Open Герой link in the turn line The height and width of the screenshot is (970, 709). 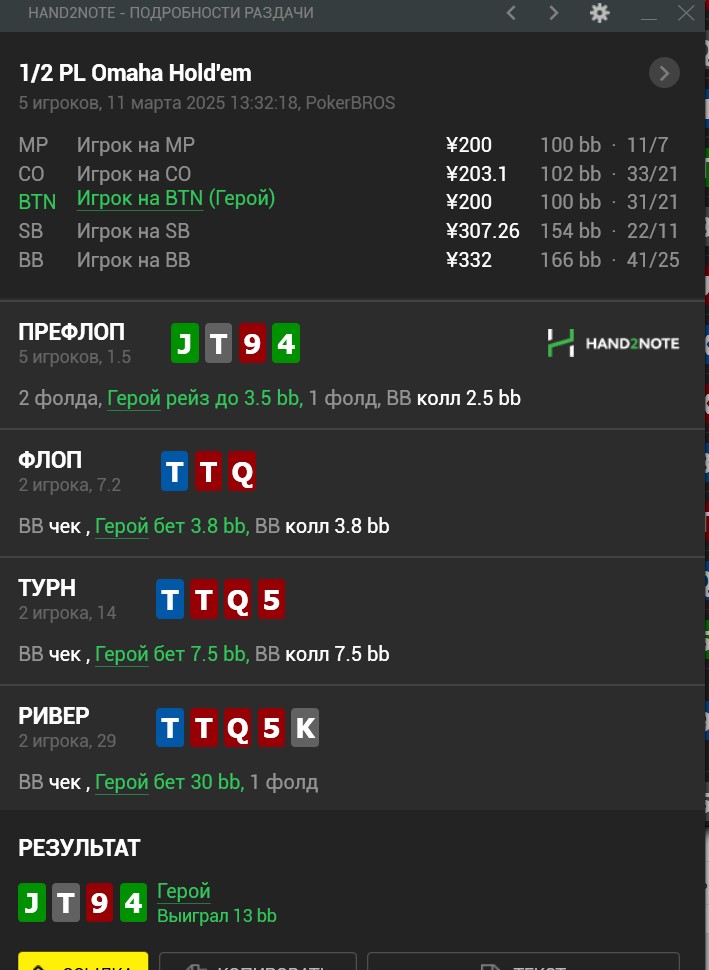pos(121,654)
